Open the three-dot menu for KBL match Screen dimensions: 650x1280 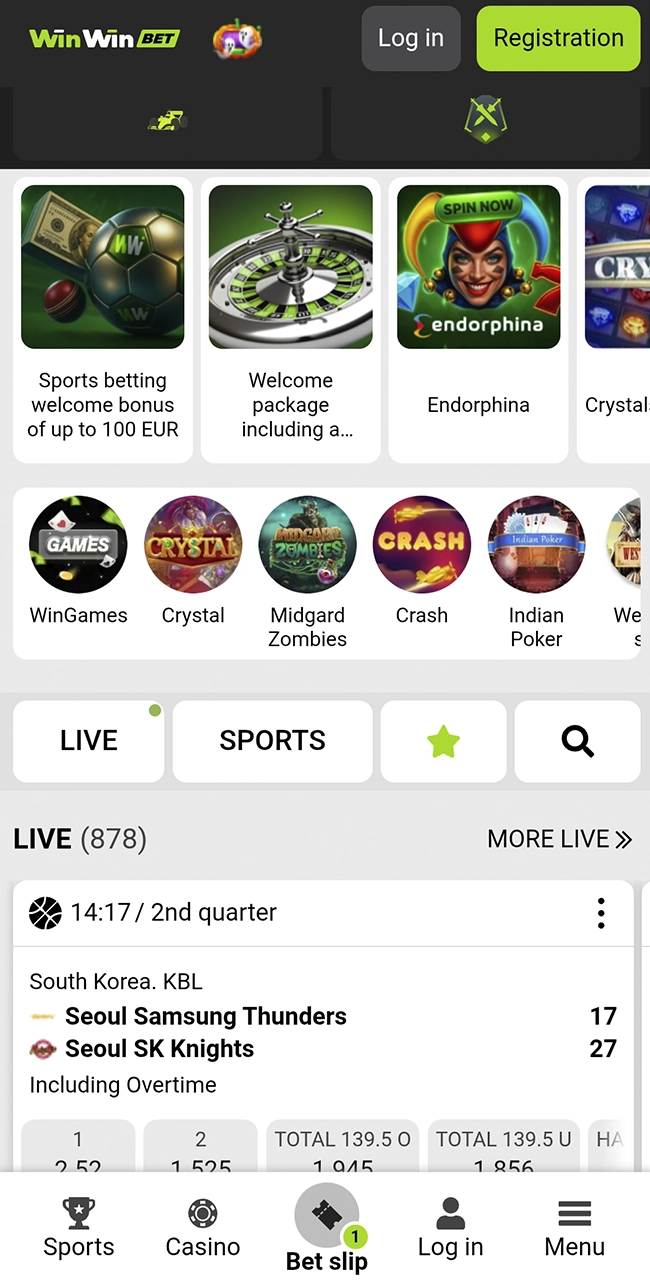(x=600, y=913)
